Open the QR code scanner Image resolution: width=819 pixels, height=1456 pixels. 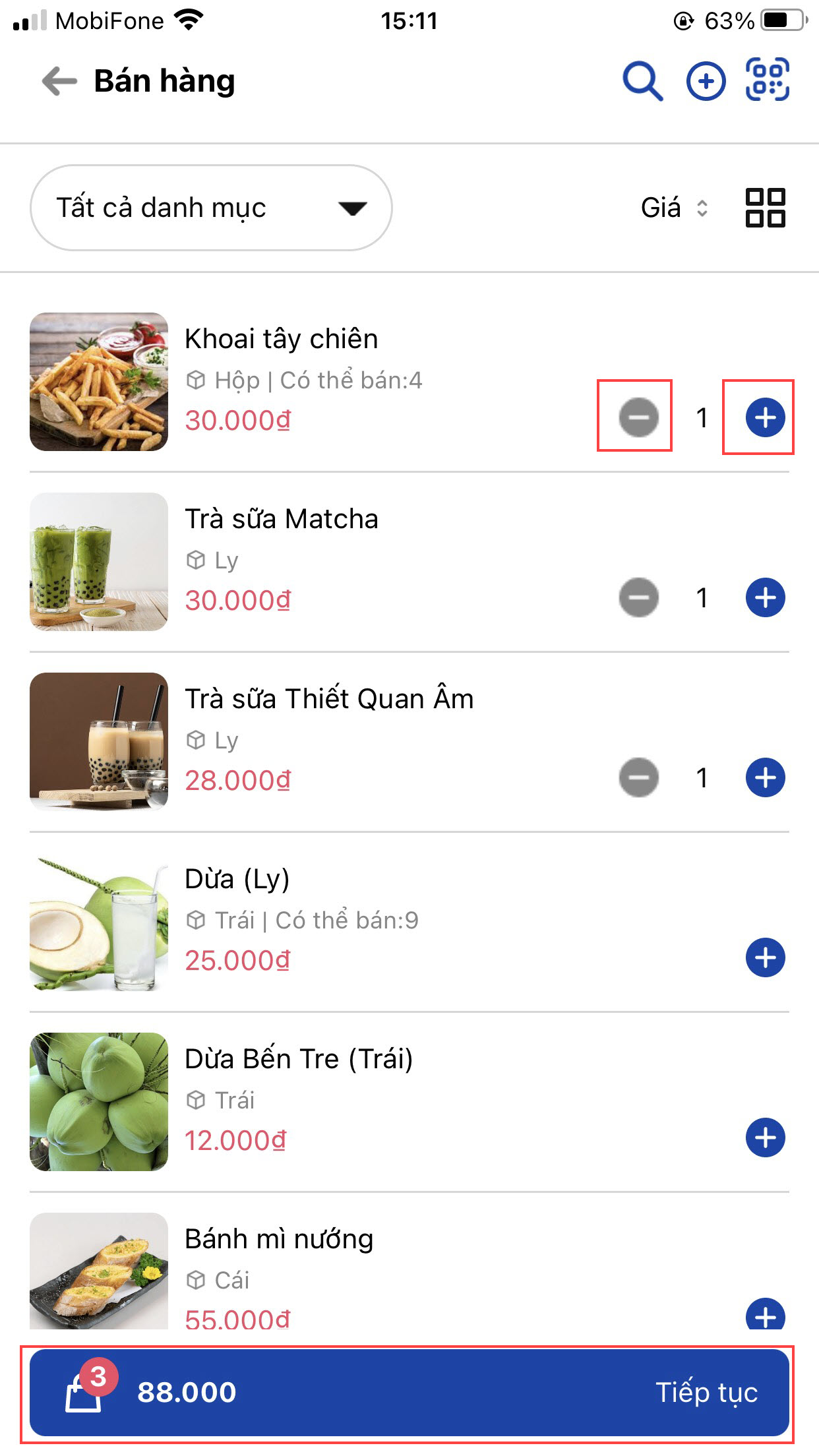768,80
